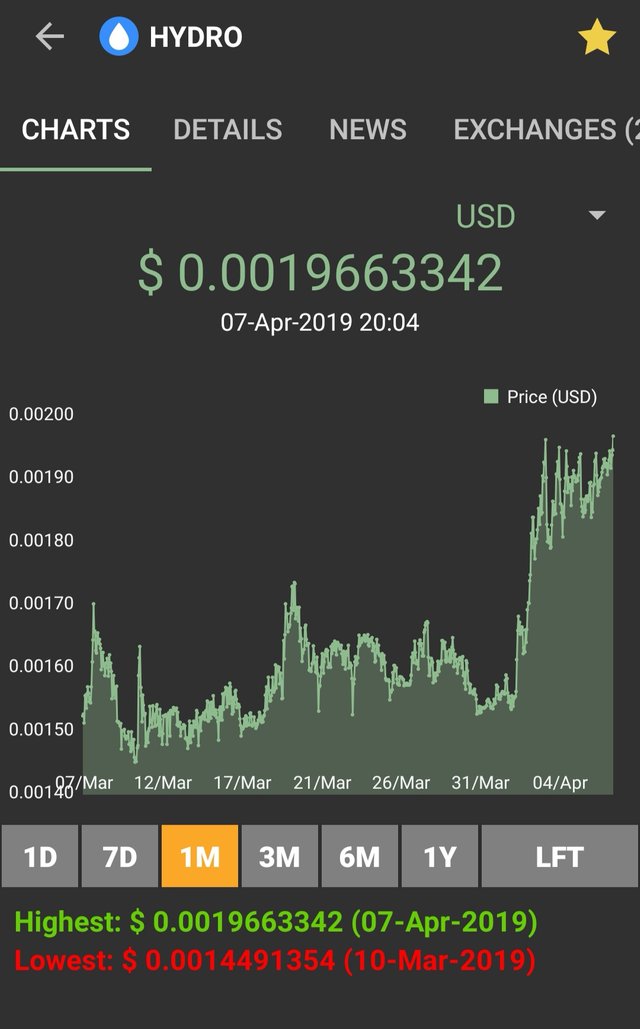This screenshot has height=1029, width=640.
Task: Tap the LFT range button
Action: (x=559, y=856)
